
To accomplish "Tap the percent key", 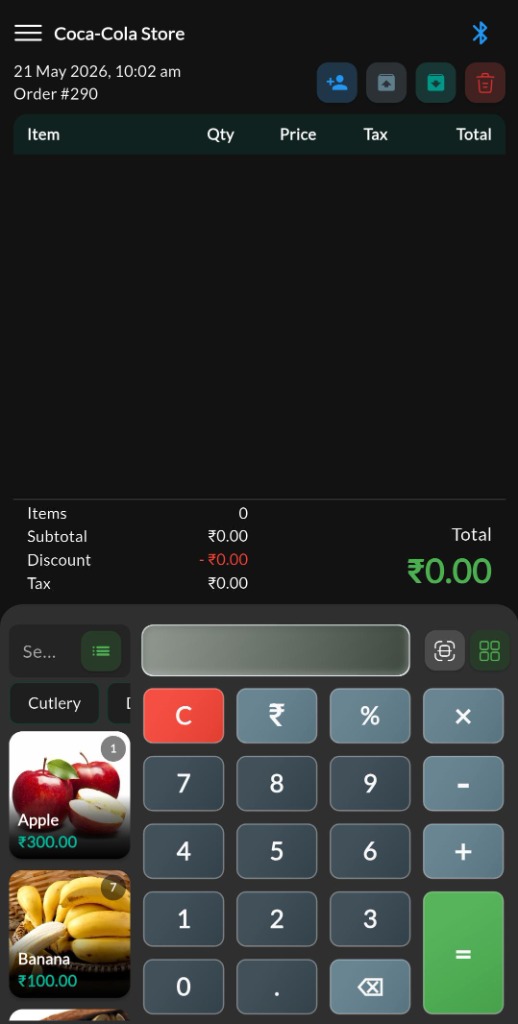I will 370,716.
